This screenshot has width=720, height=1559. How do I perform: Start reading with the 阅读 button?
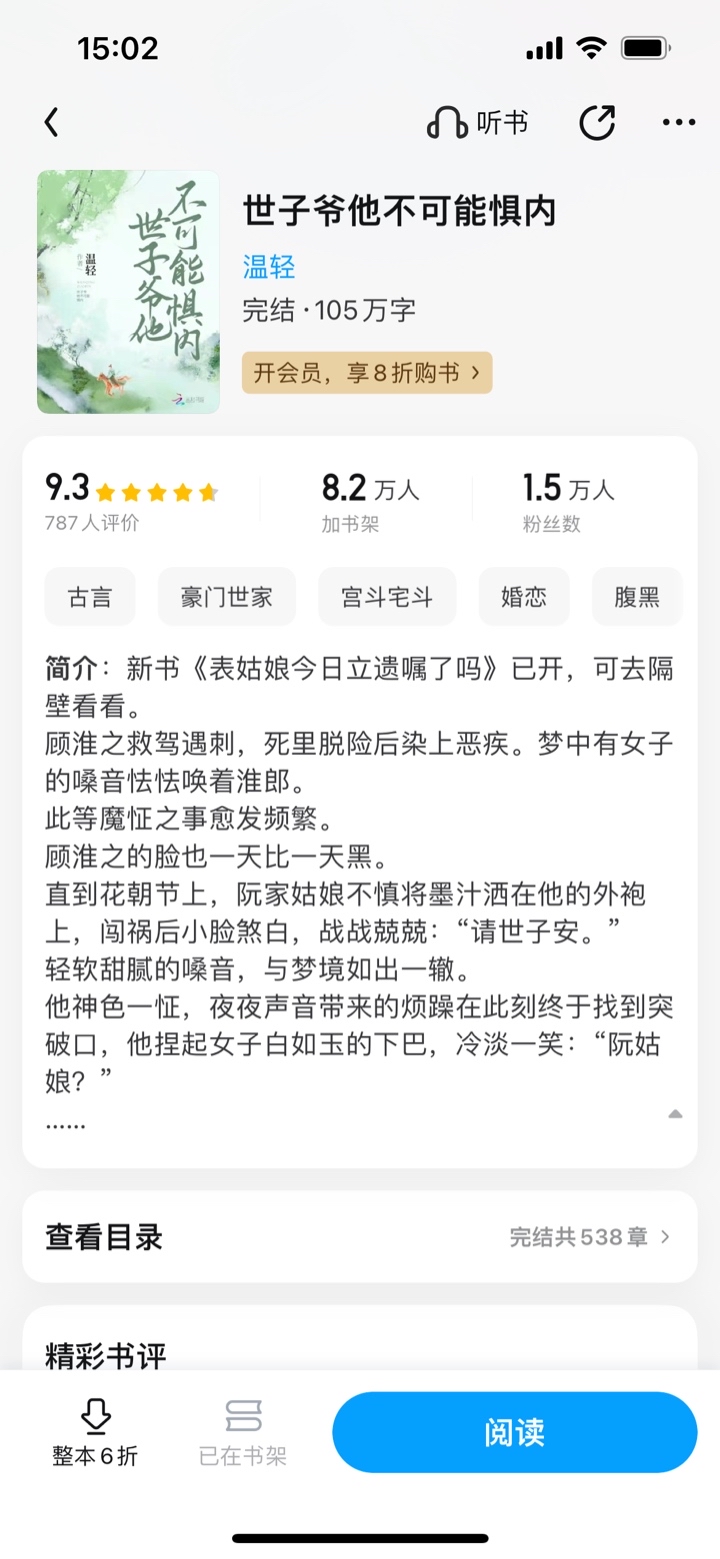point(514,1432)
